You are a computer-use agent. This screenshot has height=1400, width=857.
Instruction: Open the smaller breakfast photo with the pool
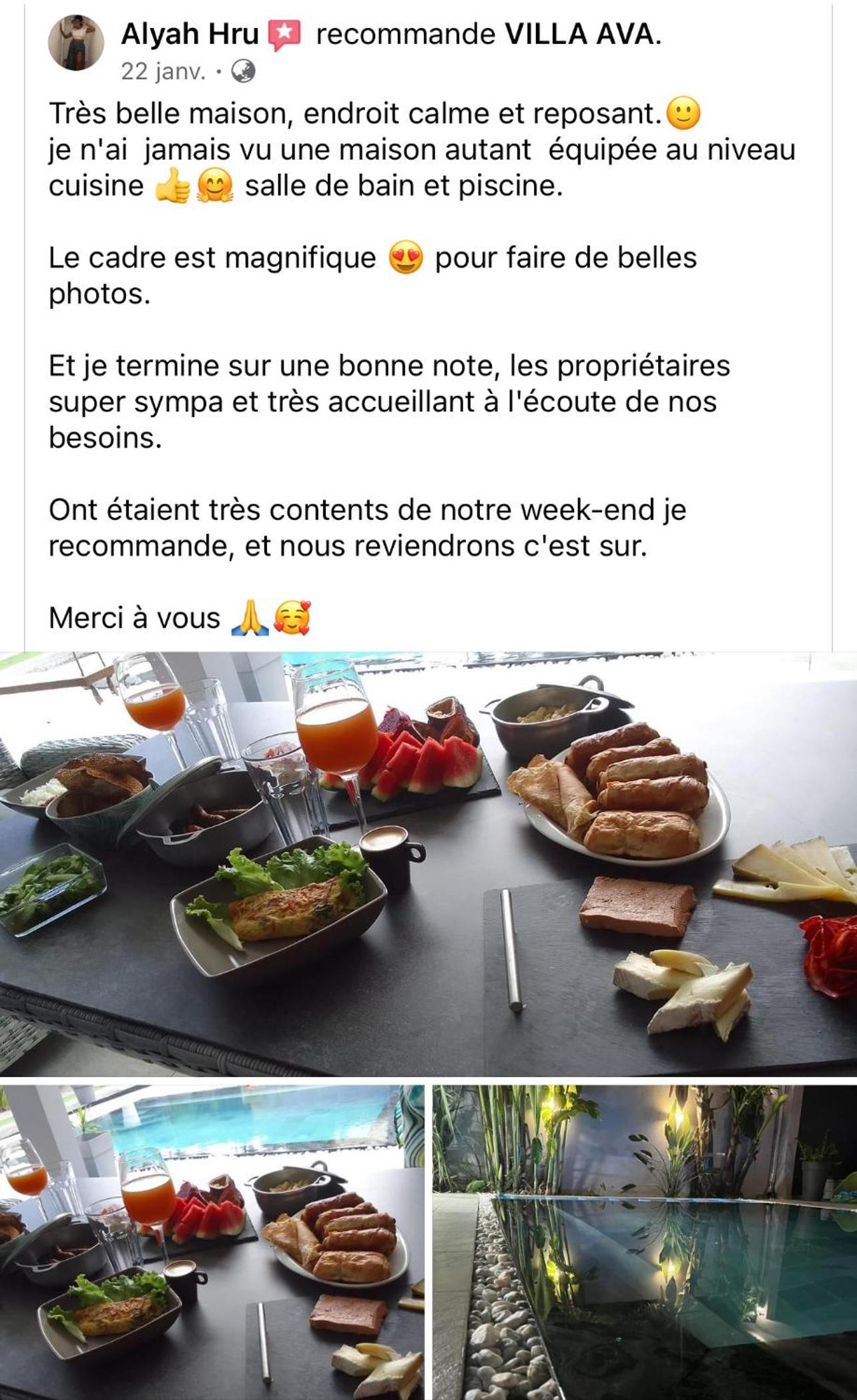(x=212, y=1243)
